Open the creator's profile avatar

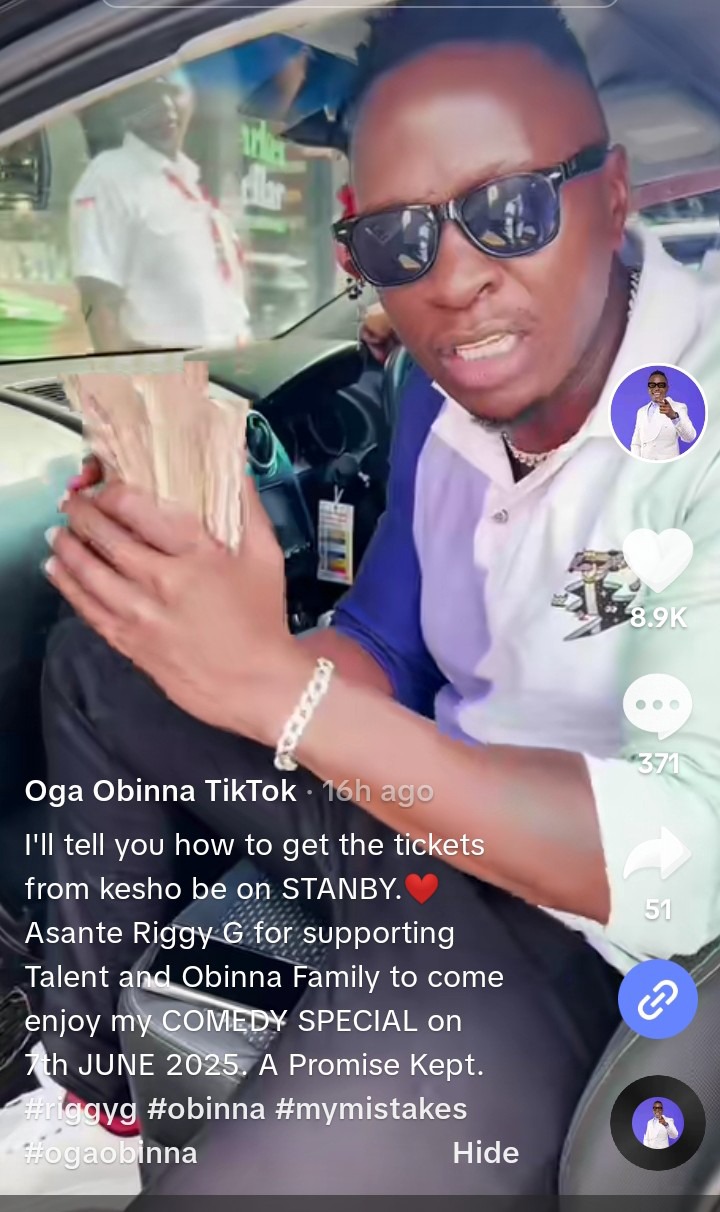[x=658, y=413]
